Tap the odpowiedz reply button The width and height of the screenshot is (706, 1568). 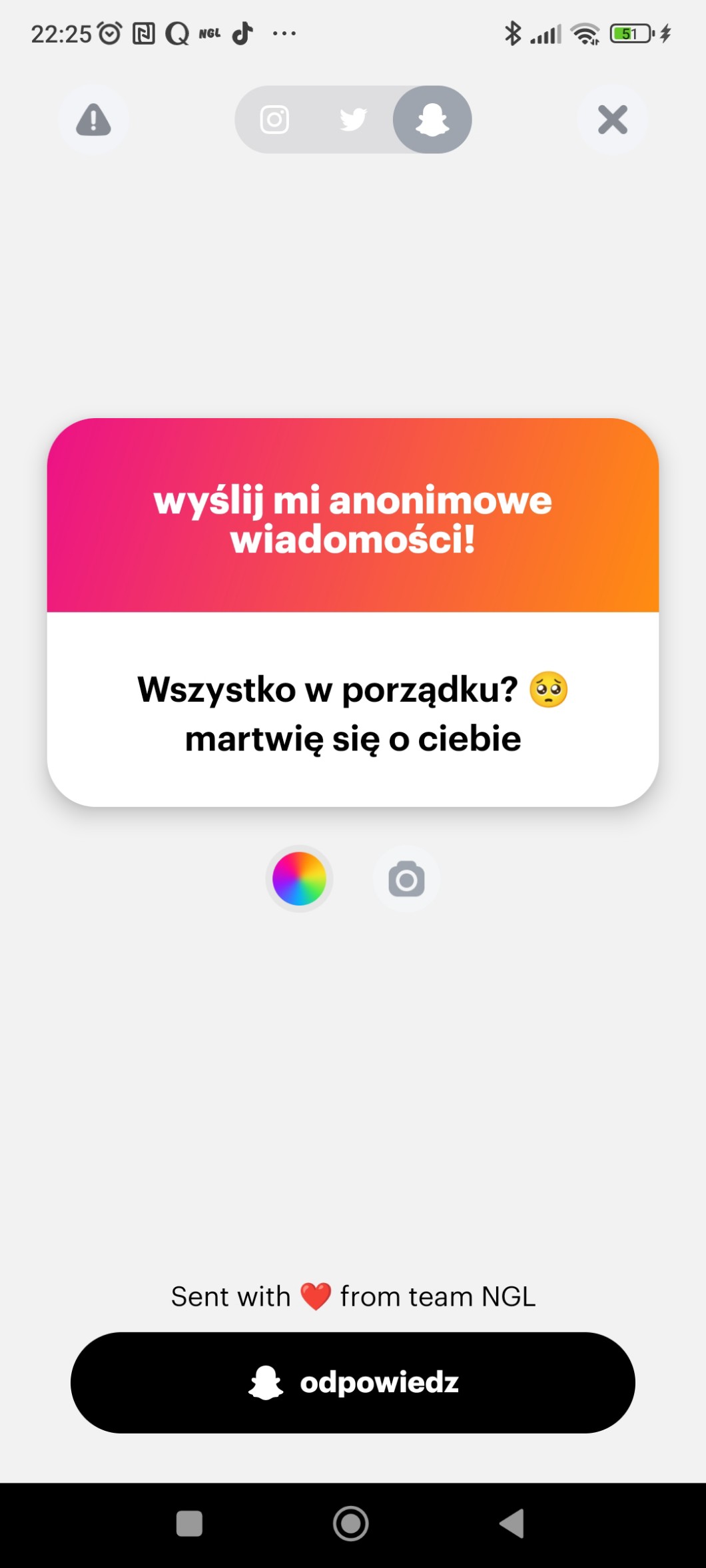pyautogui.click(x=353, y=1383)
